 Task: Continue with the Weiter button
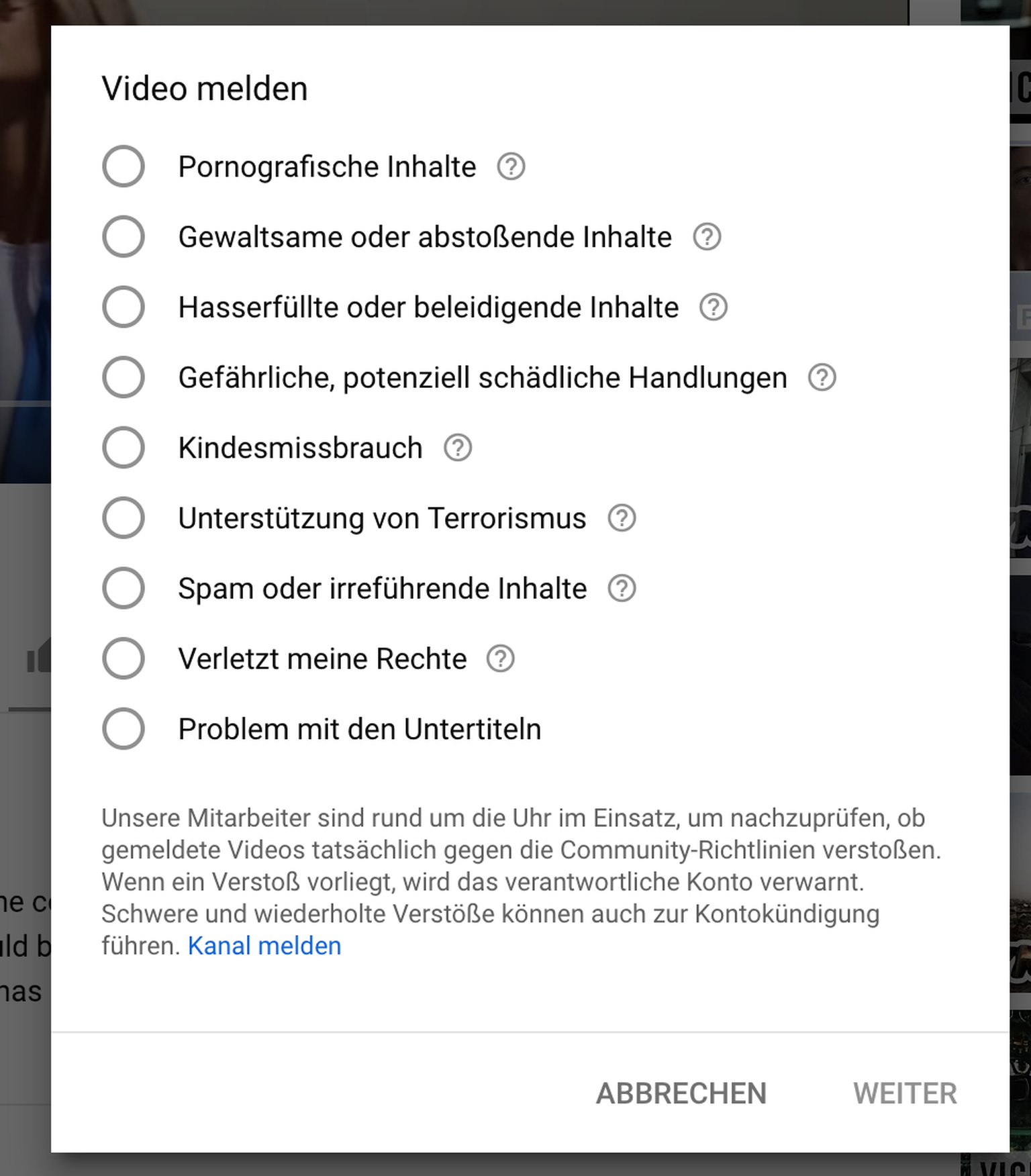pos(905,1093)
